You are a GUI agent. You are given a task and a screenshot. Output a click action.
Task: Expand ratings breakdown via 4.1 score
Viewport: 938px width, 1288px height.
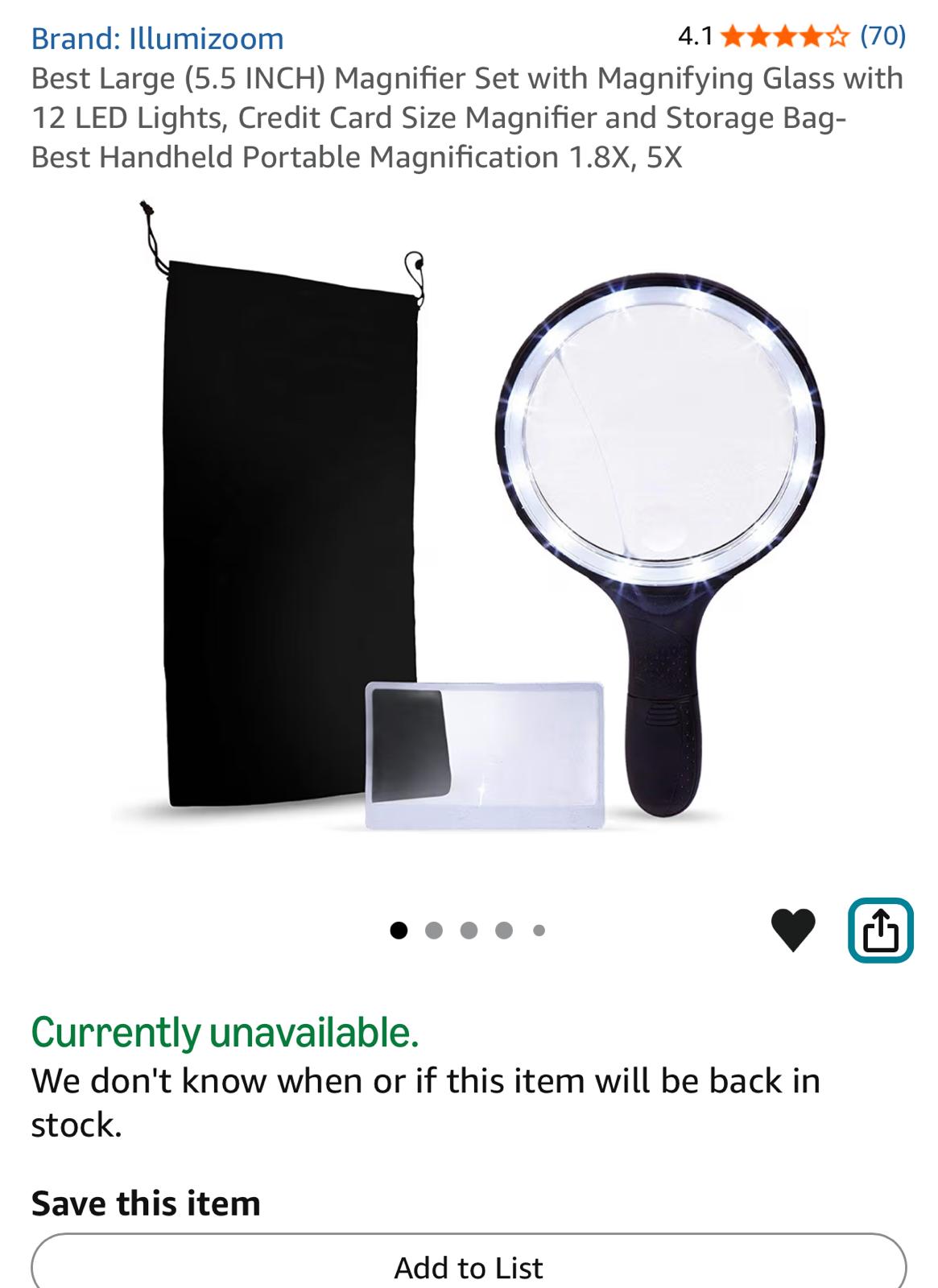point(694,36)
